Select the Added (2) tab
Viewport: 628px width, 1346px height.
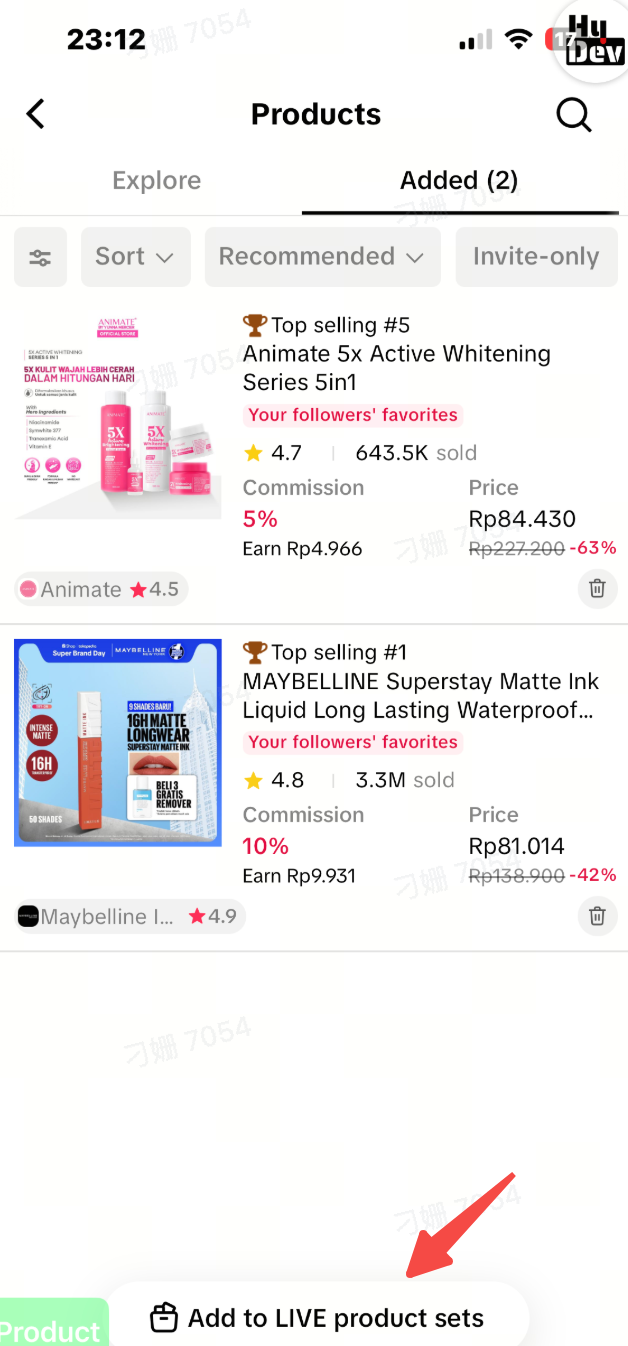click(x=459, y=181)
